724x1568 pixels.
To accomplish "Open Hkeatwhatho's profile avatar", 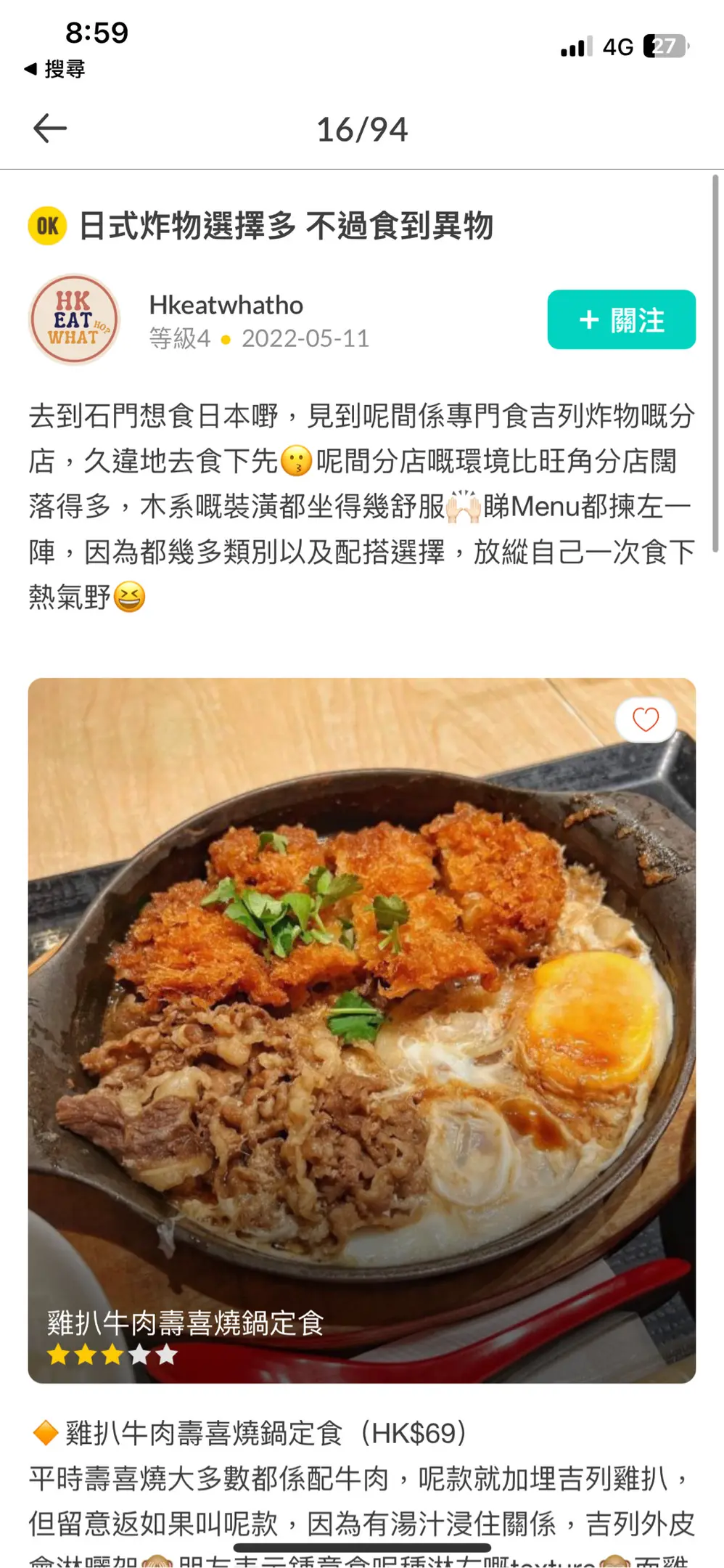I will [x=74, y=319].
